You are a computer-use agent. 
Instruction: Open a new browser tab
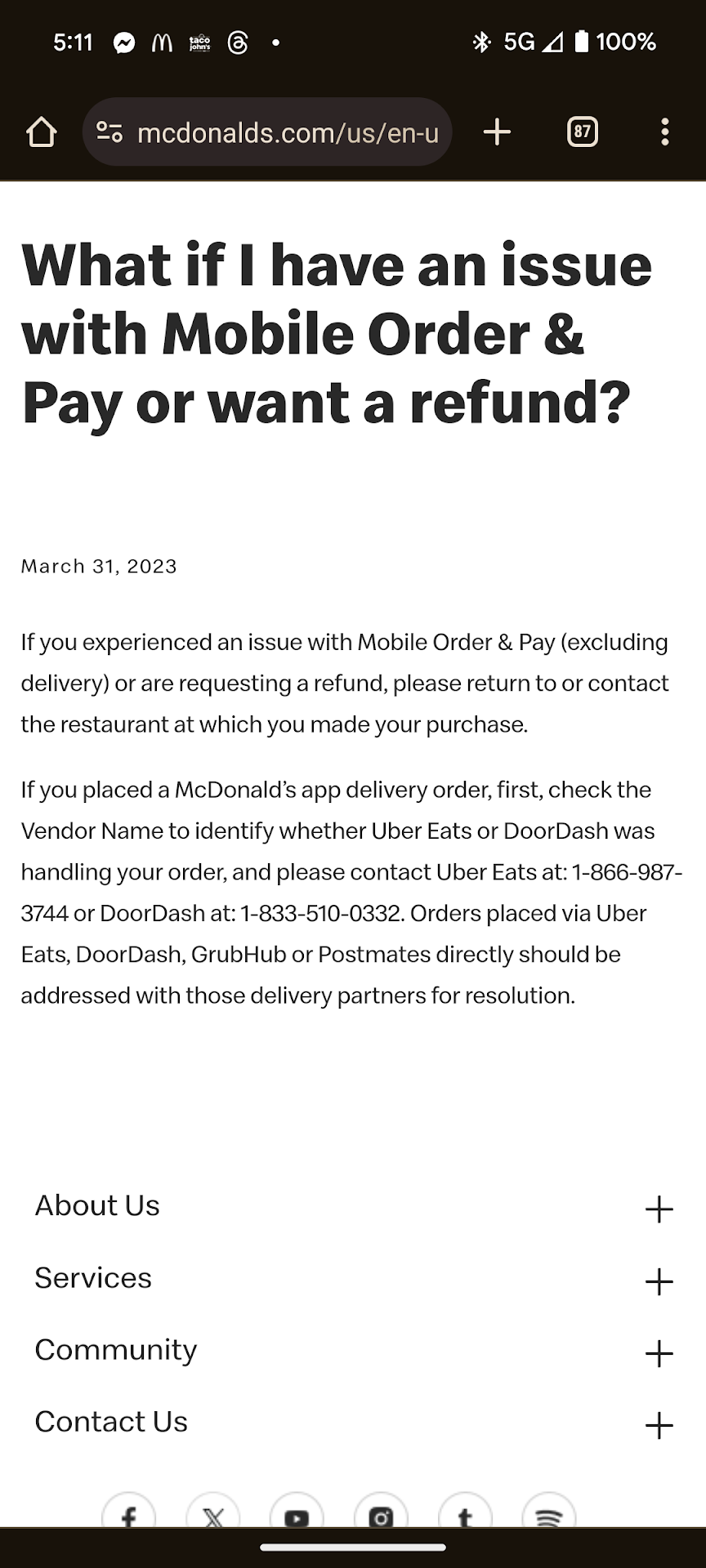point(497,132)
